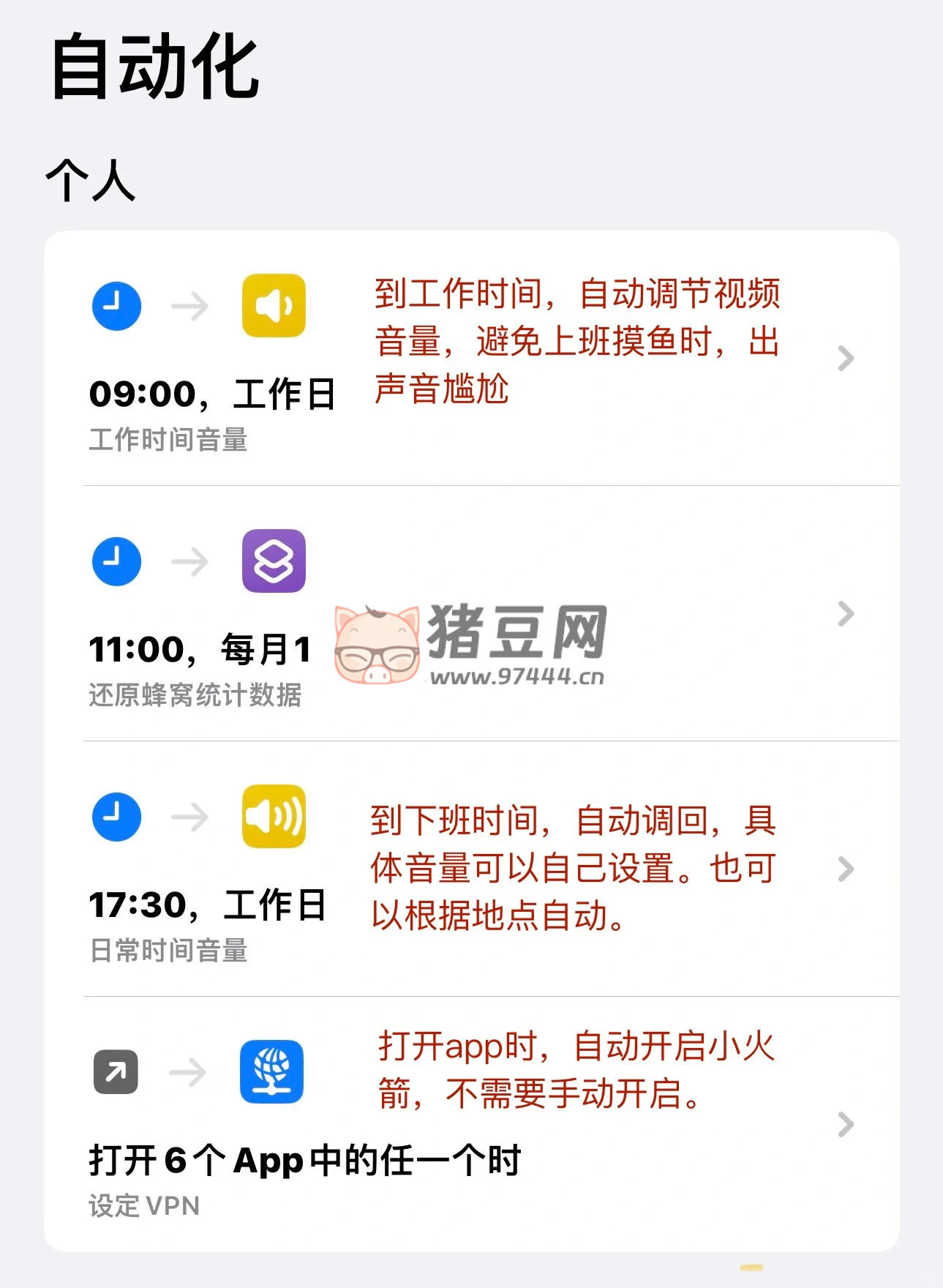Open the 11:00 每月1 还原蜂窝统计数据 automation
This screenshot has width=943, height=1288.
[x=199, y=649]
